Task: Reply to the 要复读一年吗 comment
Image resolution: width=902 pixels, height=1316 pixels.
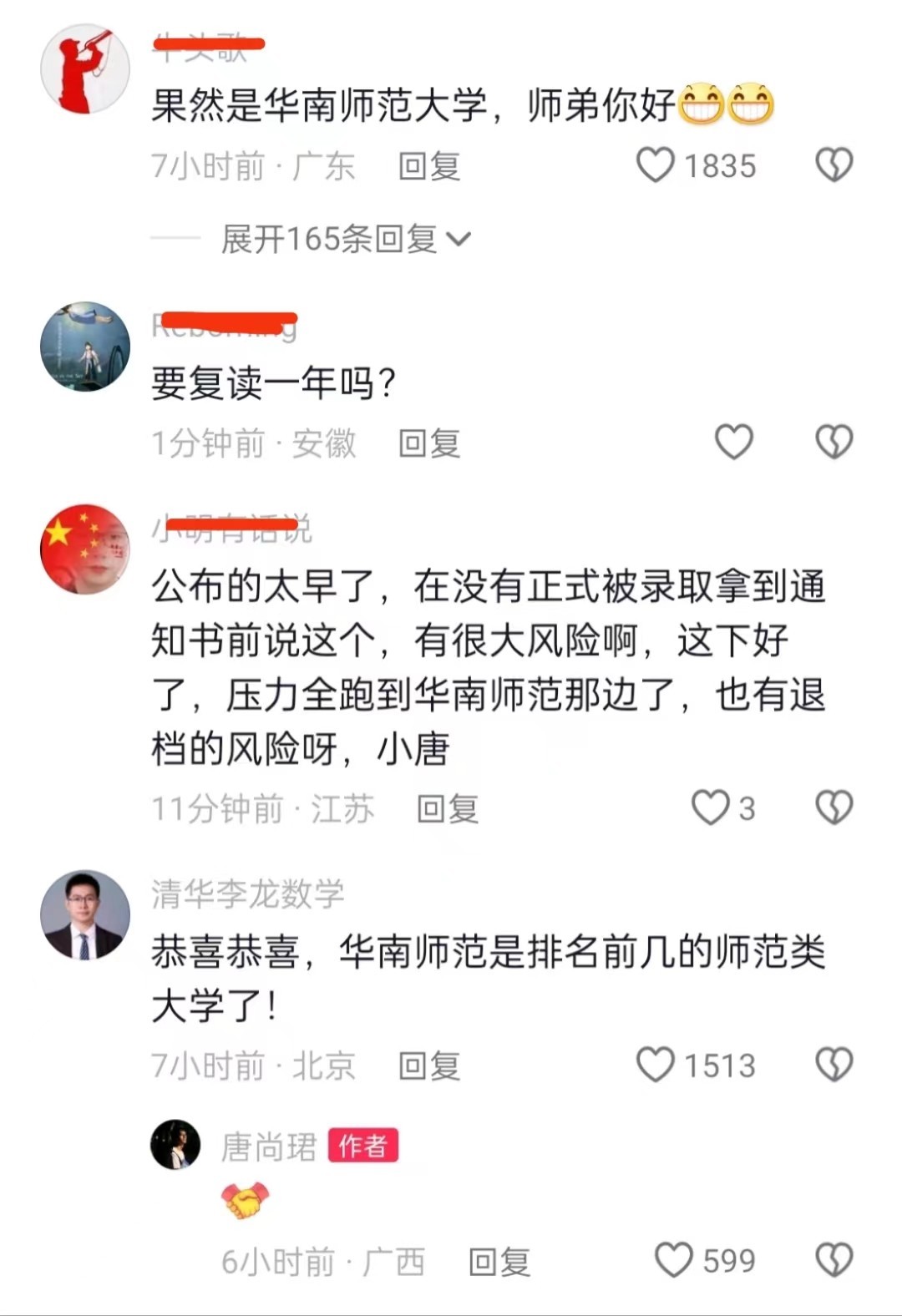Action: (x=428, y=443)
